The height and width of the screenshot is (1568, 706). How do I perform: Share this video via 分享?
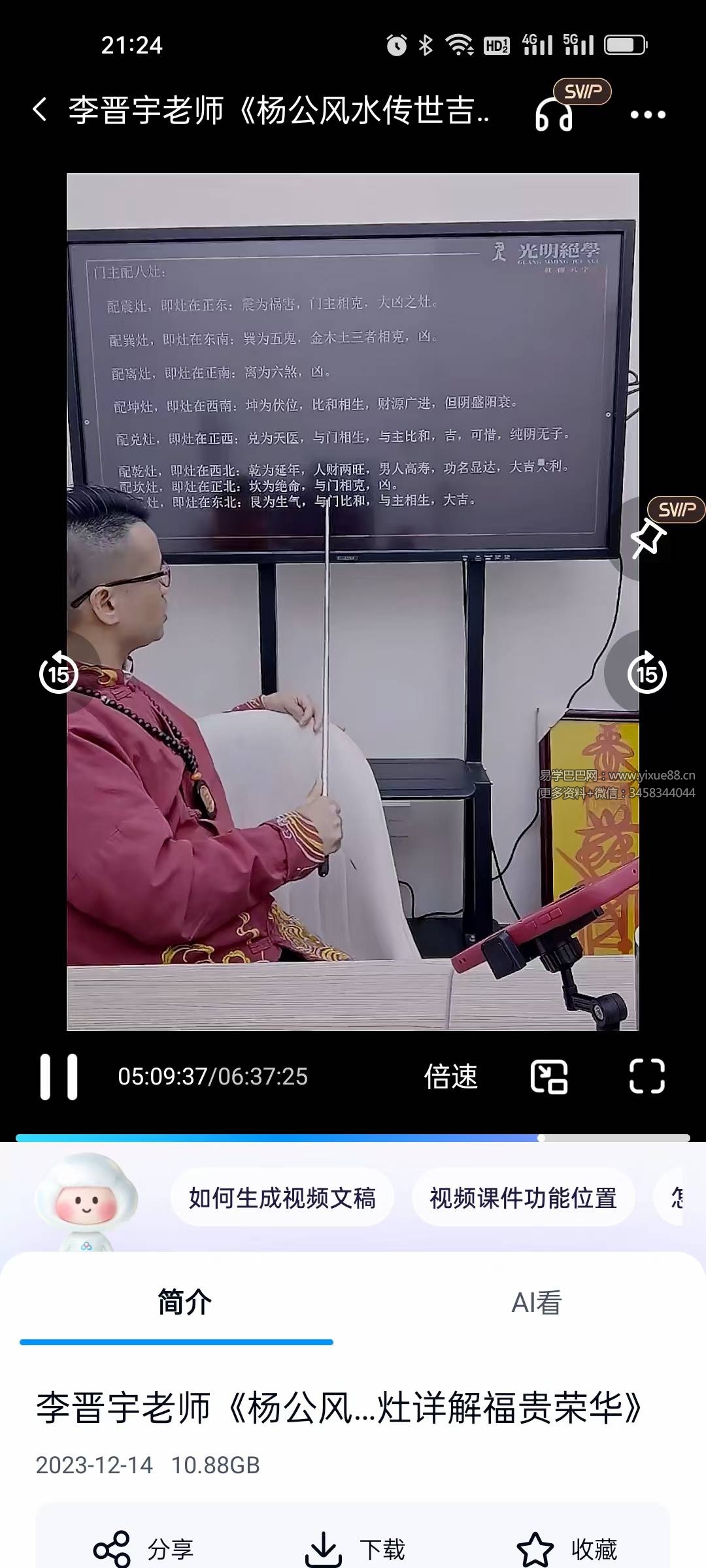point(144,1548)
